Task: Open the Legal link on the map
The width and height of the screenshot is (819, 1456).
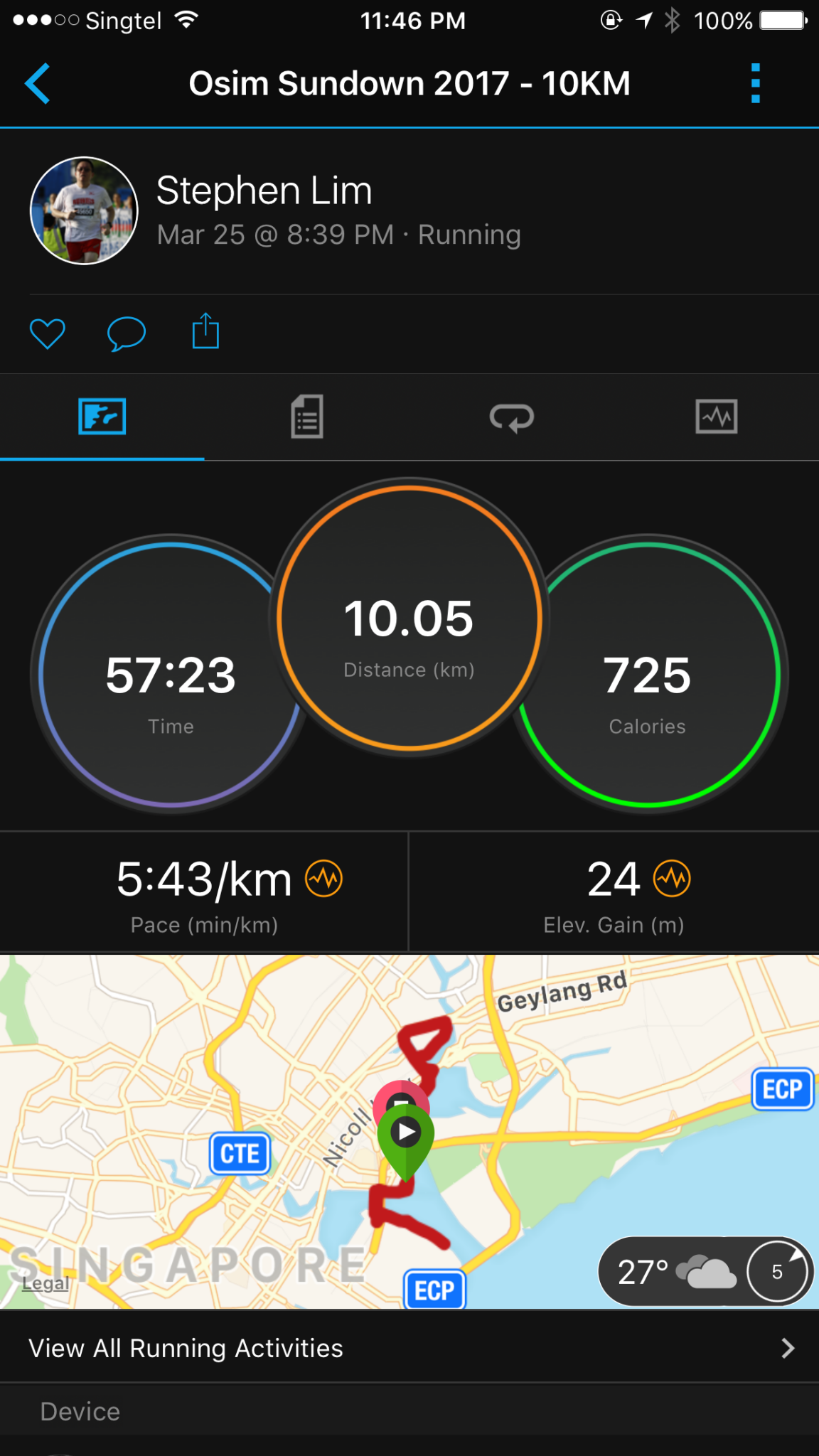Action: click(45, 1283)
